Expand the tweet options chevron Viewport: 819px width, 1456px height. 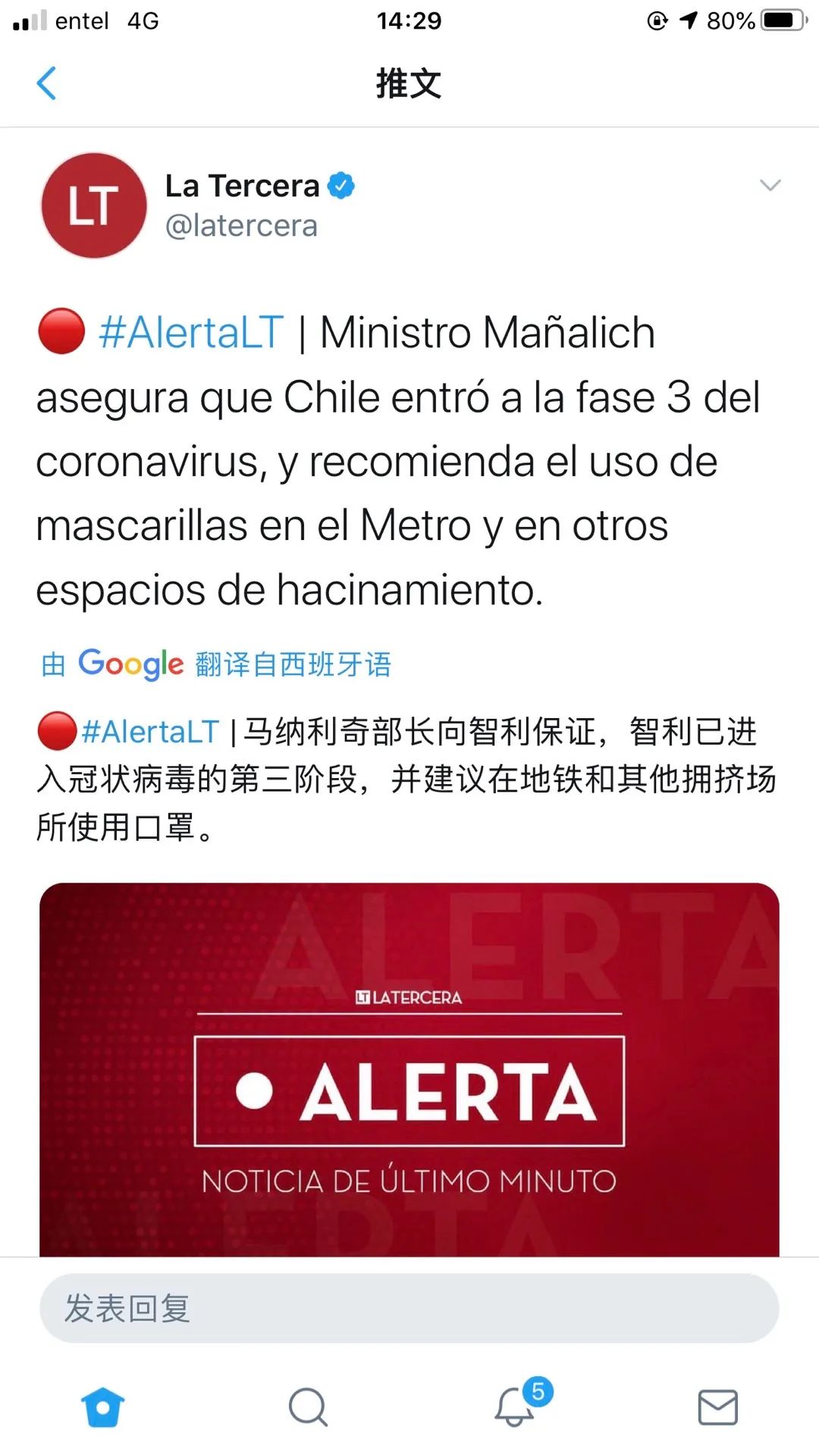pos(770,185)
